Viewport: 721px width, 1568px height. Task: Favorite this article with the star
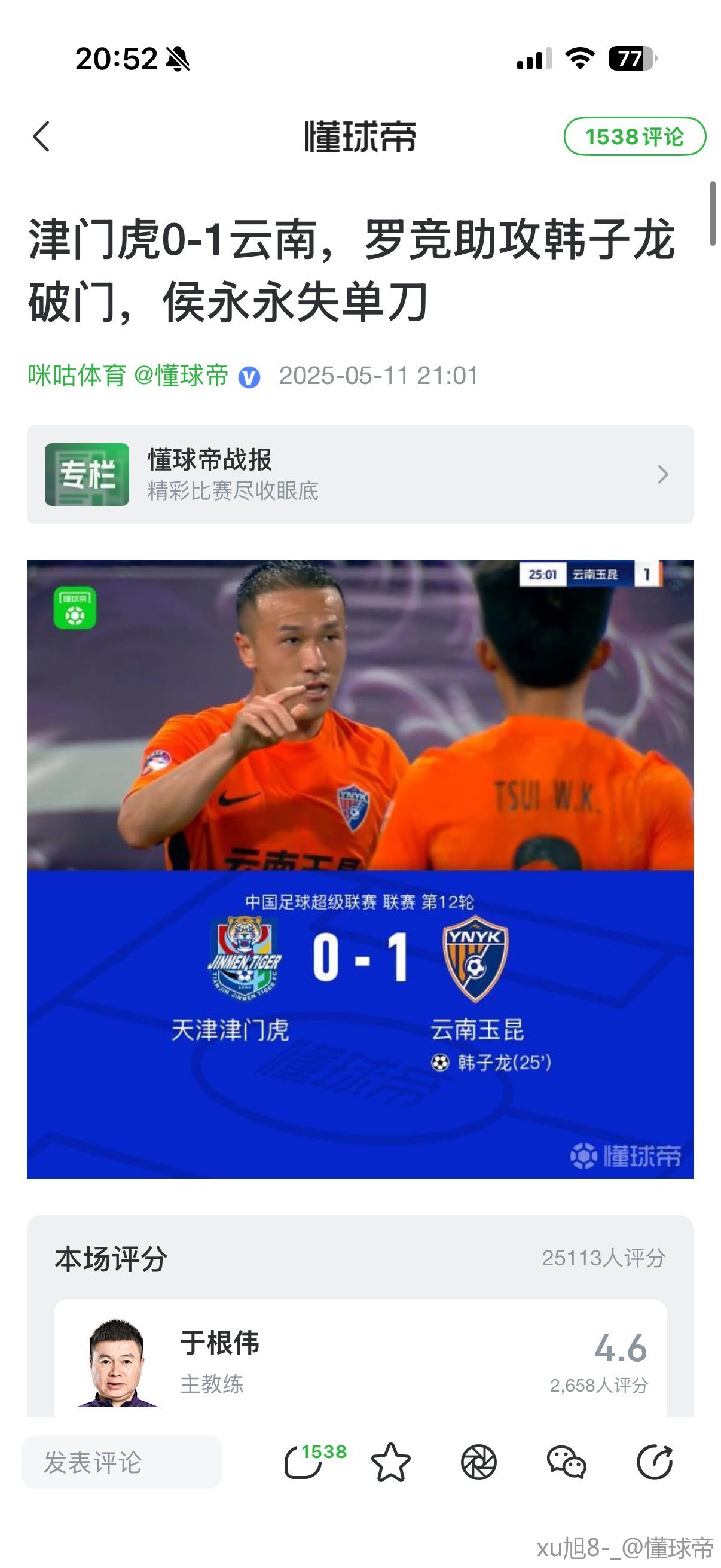coord(390,1462)
